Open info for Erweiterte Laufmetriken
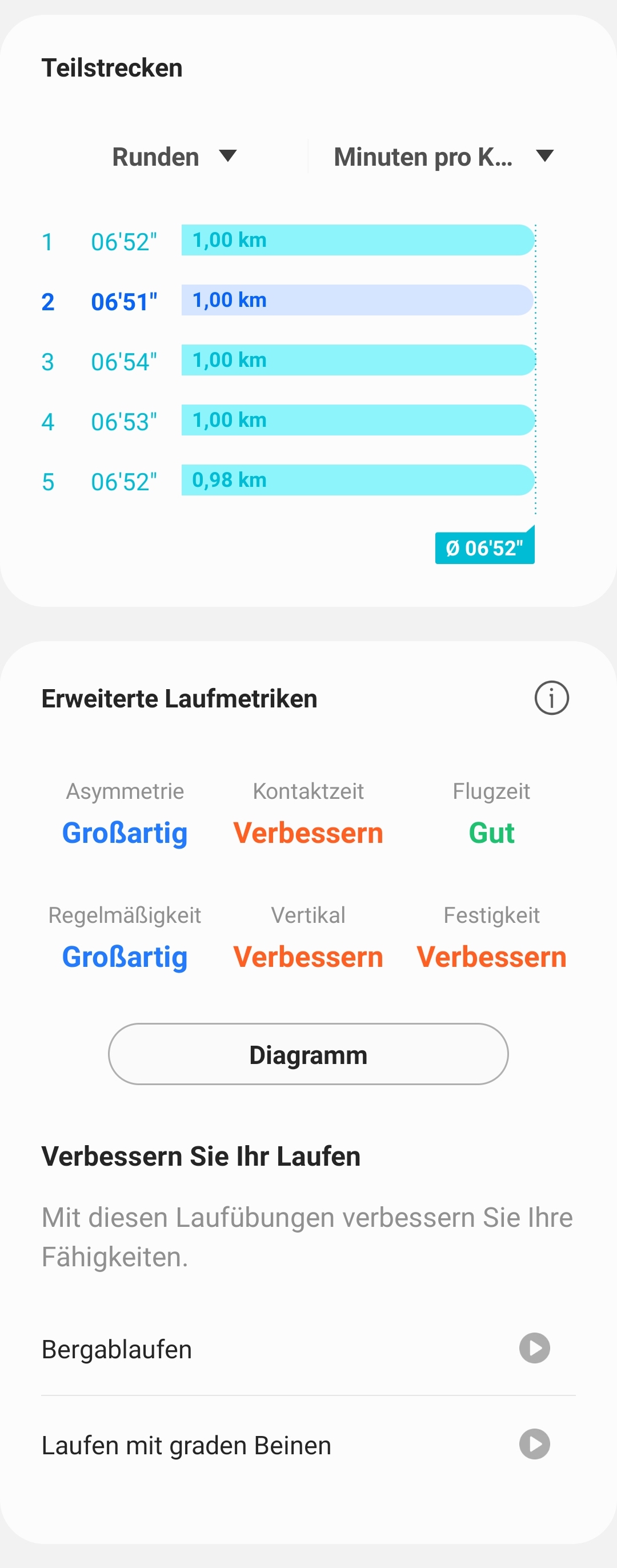 tap(551, 698)
